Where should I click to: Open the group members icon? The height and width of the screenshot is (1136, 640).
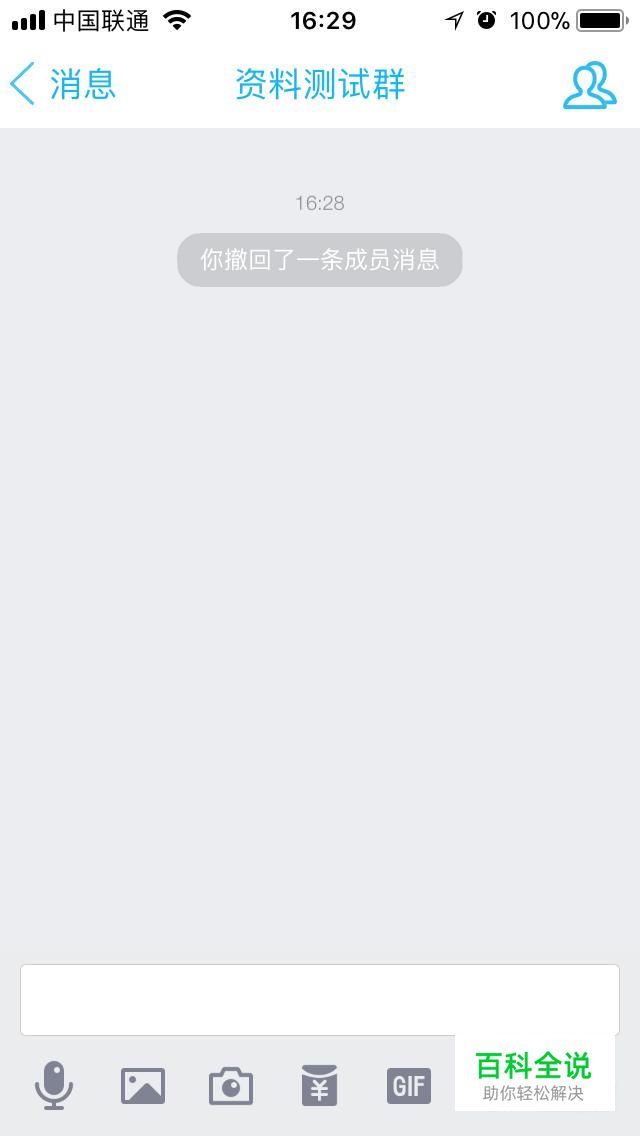pos(590,86)
